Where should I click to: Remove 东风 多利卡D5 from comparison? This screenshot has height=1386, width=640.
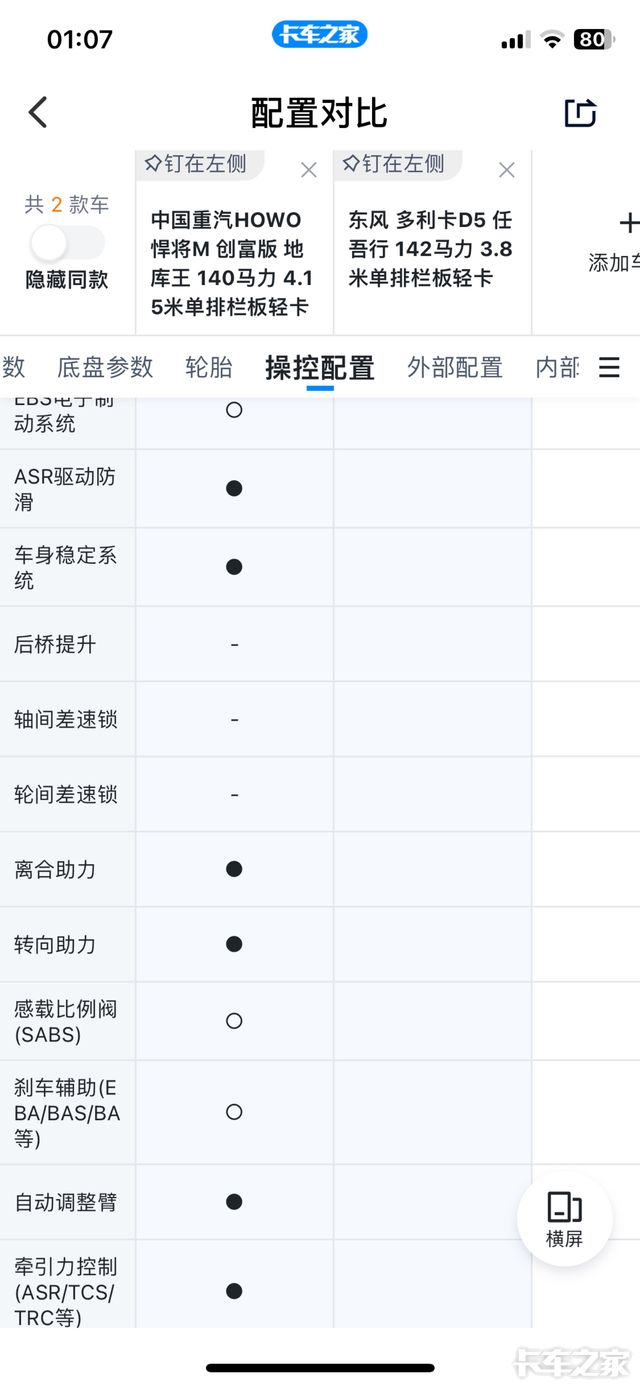(506, 171)
